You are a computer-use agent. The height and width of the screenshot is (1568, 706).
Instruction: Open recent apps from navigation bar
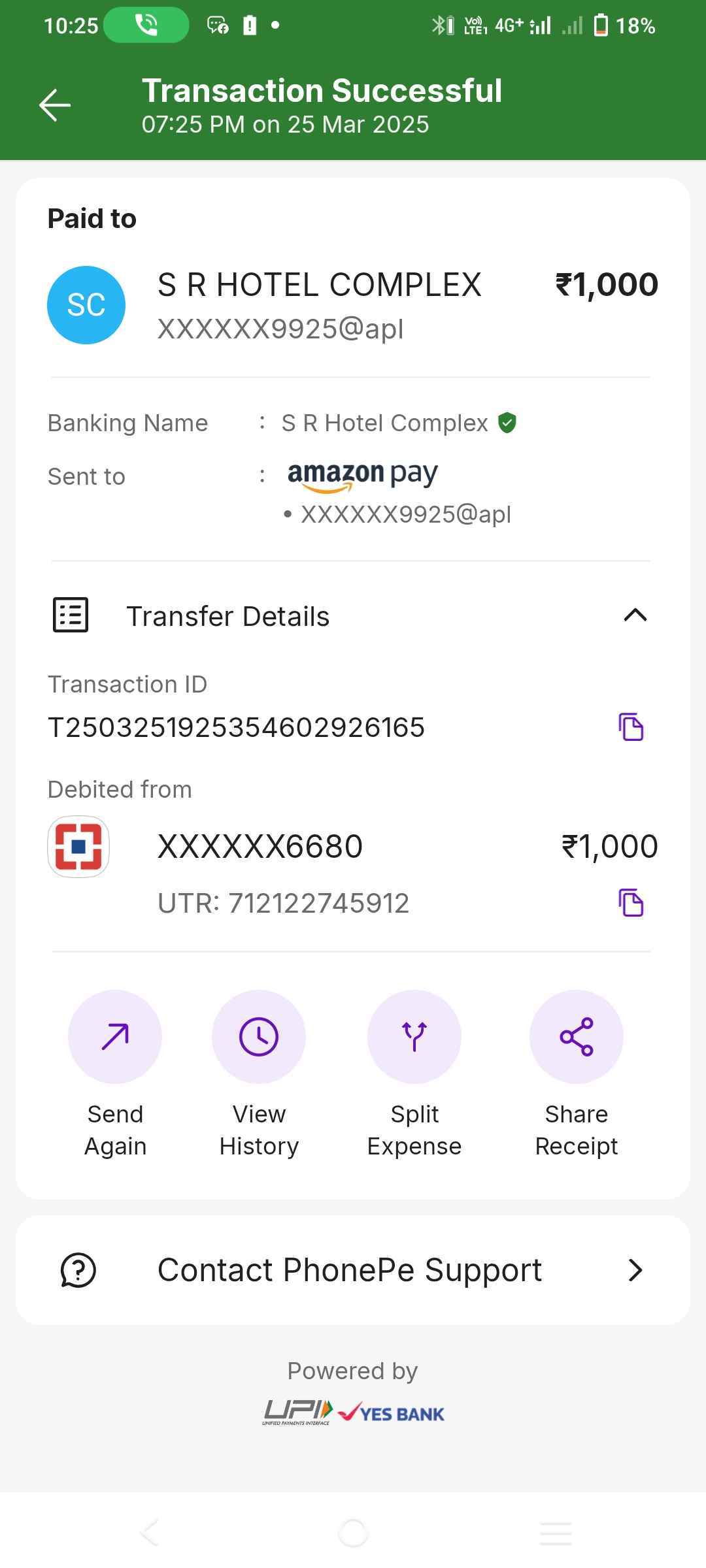pos(556,1533)
